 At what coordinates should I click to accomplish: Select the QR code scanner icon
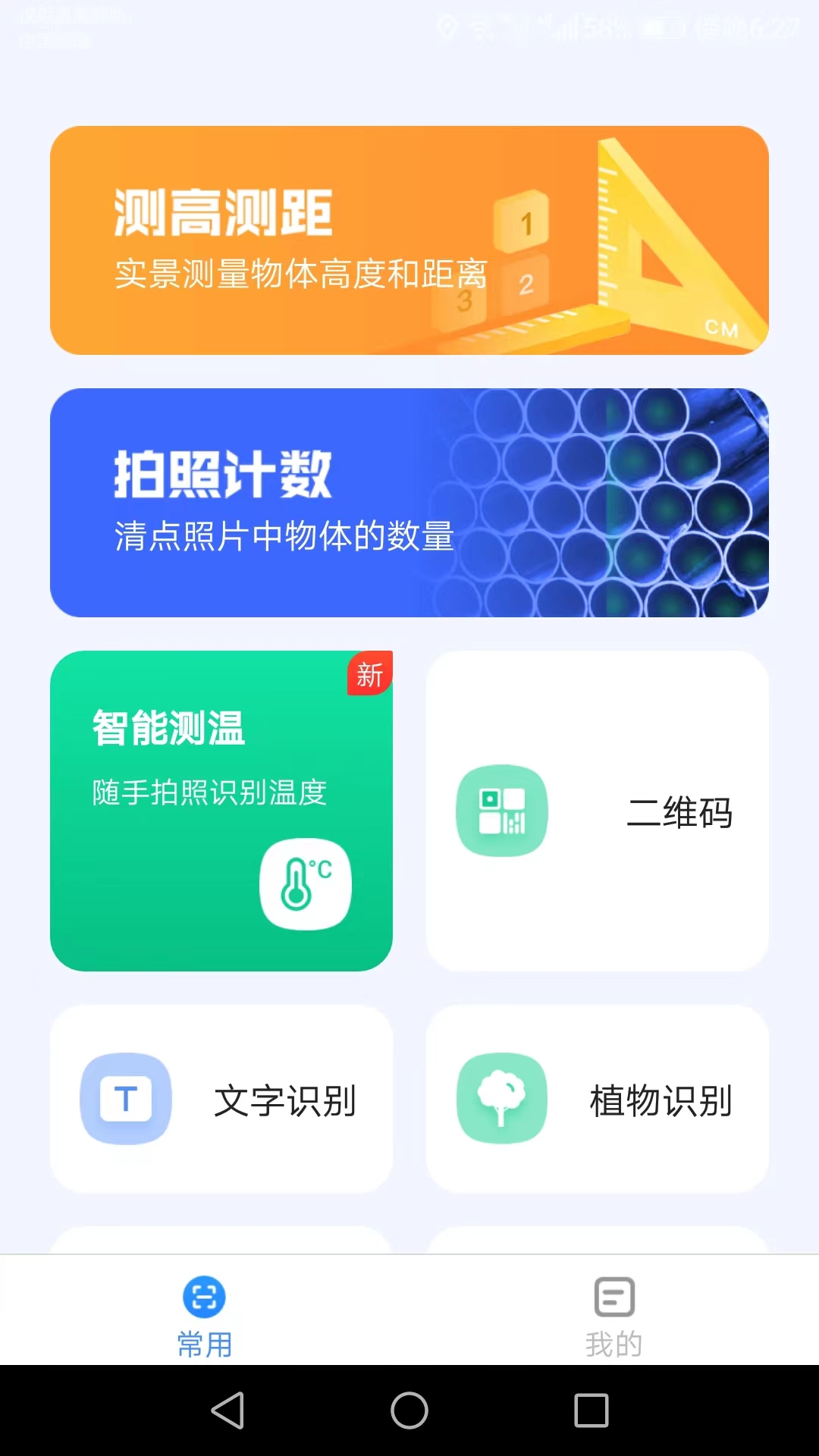[x=502, y=811]
